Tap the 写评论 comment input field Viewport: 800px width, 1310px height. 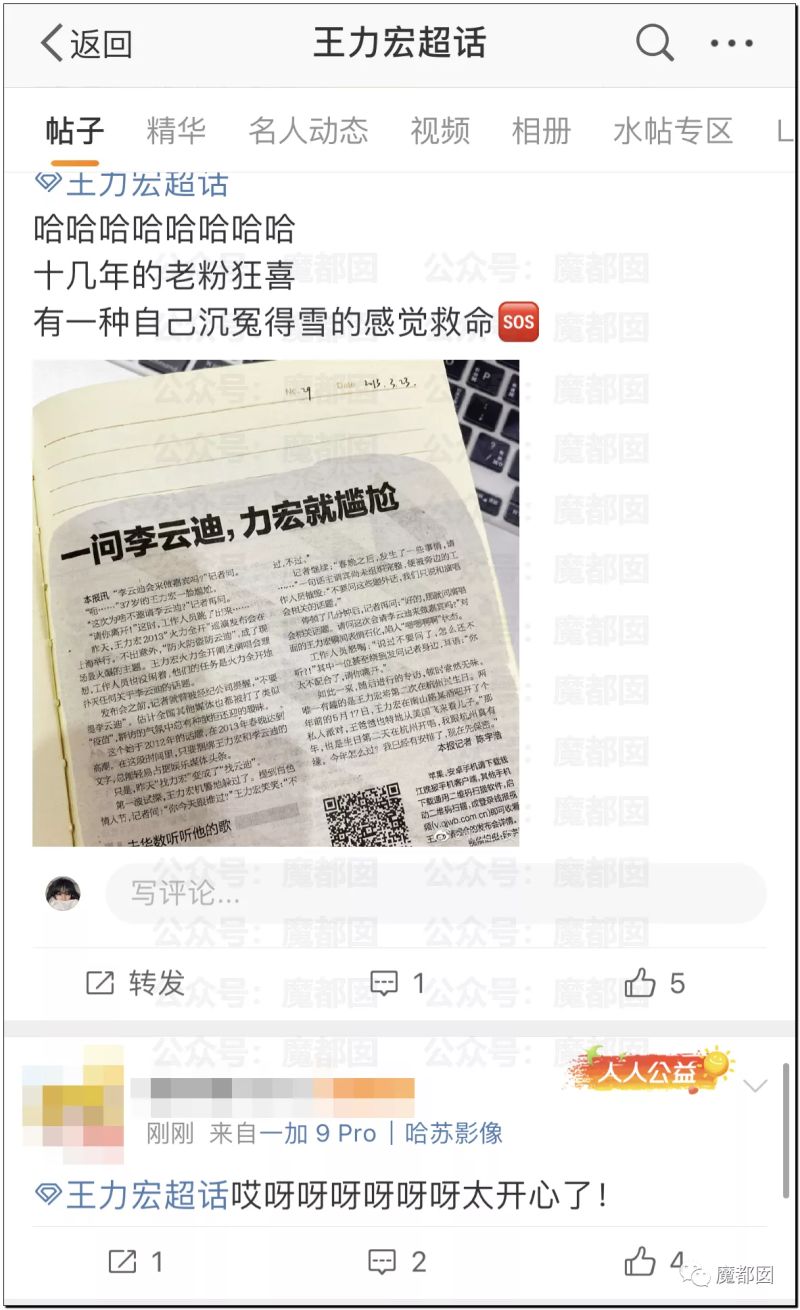tap(435, 893)
